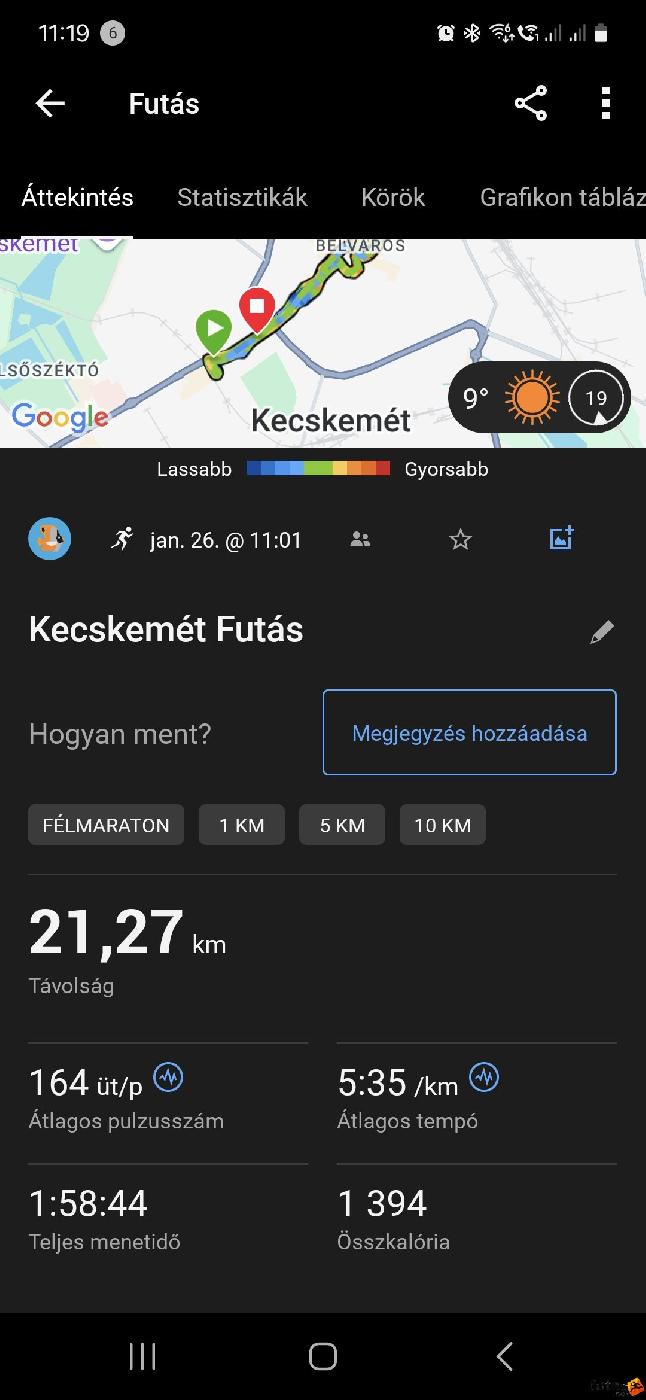
Task: Edit the Kecskemét Futás title
Action: 601,632
